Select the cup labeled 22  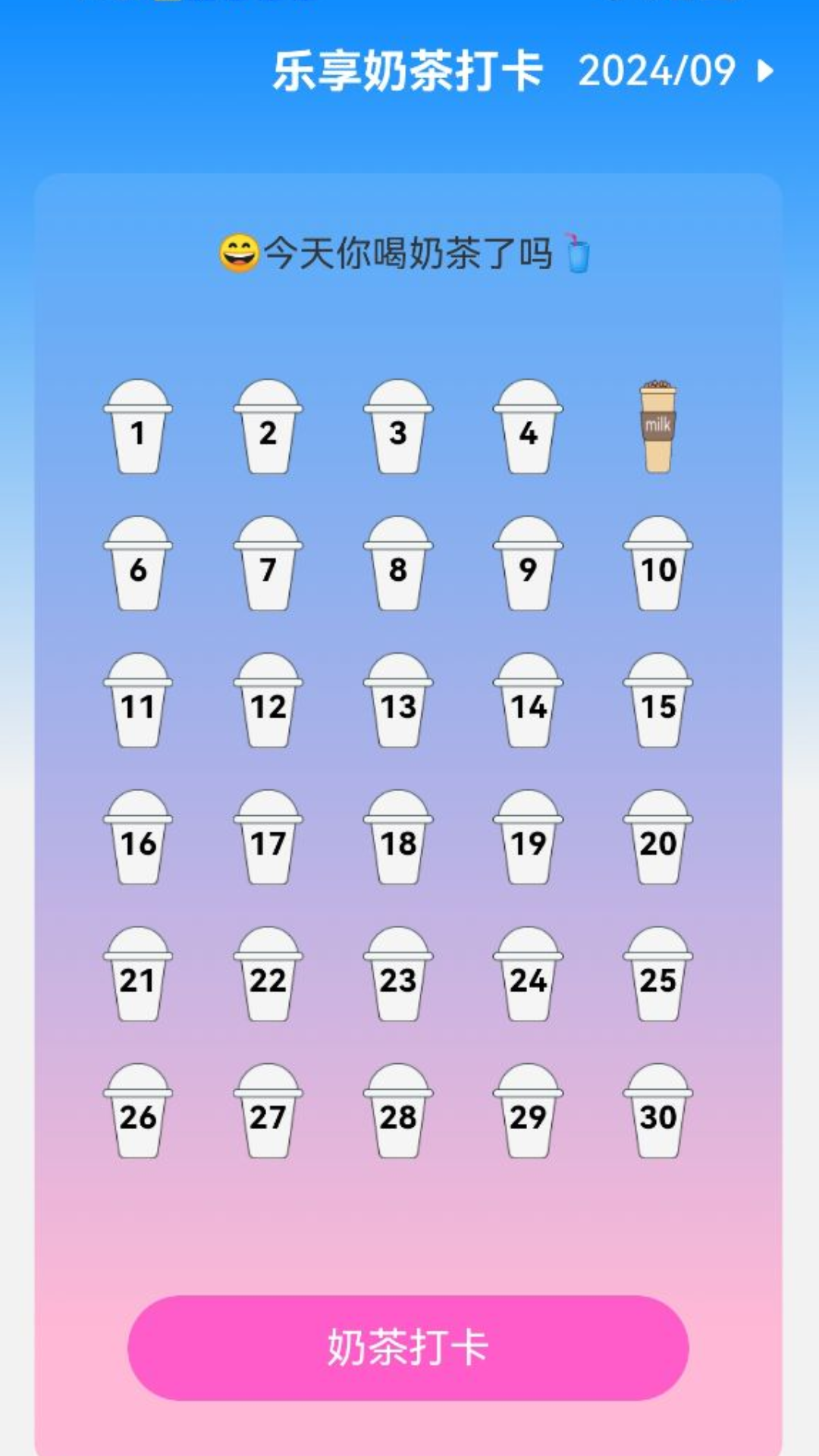click(268, 974)
